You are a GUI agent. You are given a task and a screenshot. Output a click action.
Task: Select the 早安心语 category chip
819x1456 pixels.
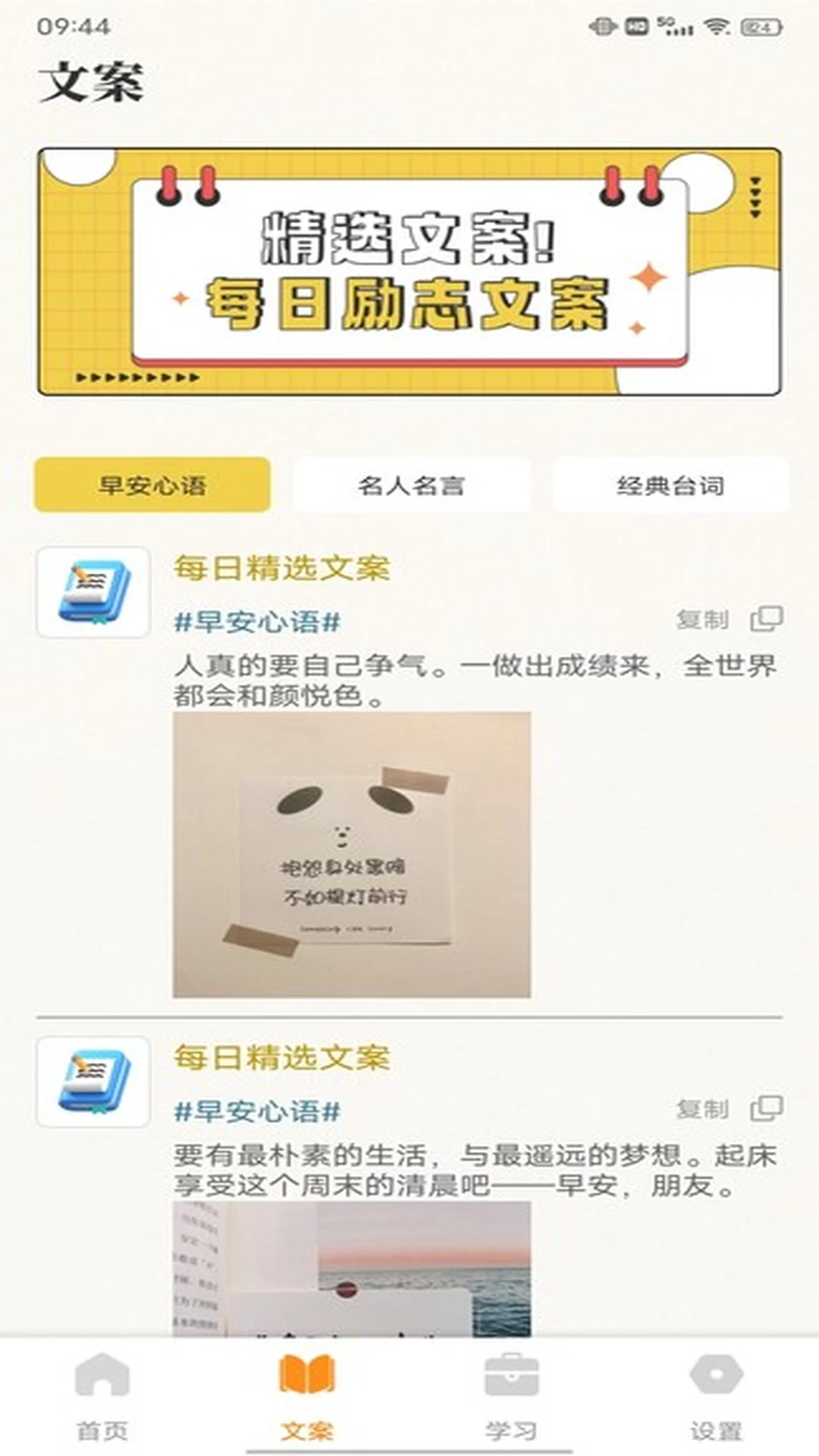pos(152,485)
